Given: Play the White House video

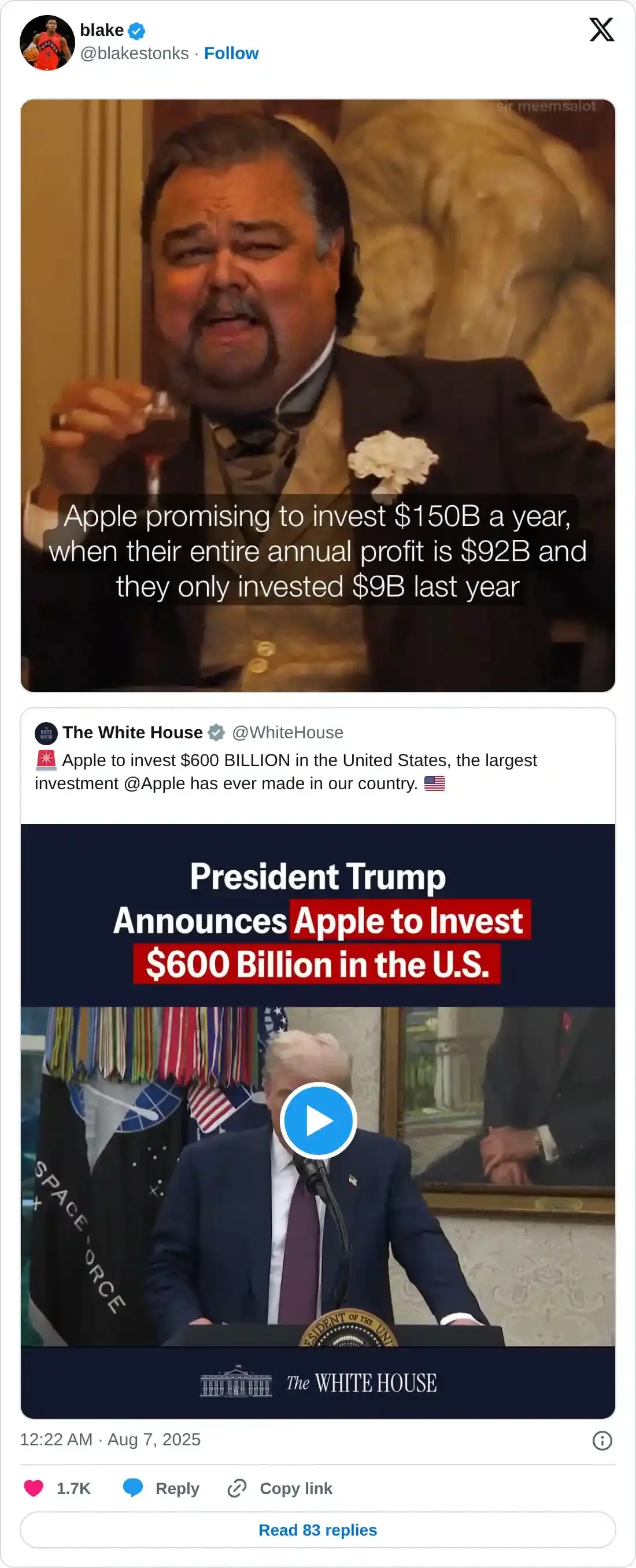Looking at the screenshot, I should 318,1120.
